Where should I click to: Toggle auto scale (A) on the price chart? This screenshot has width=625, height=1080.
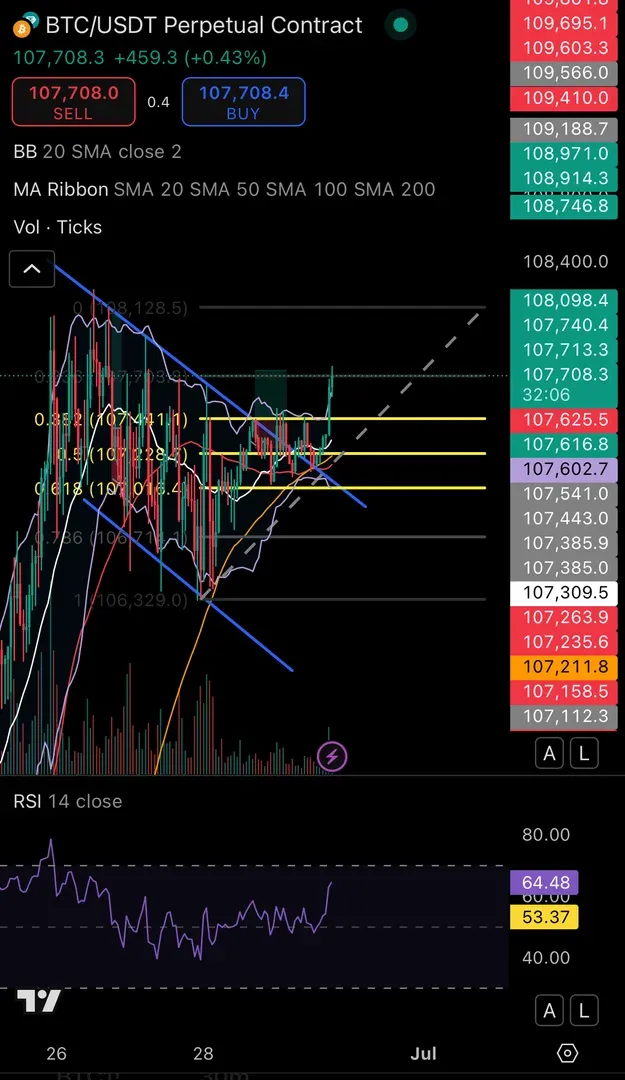pyautogui.click(x=549, y=755)
